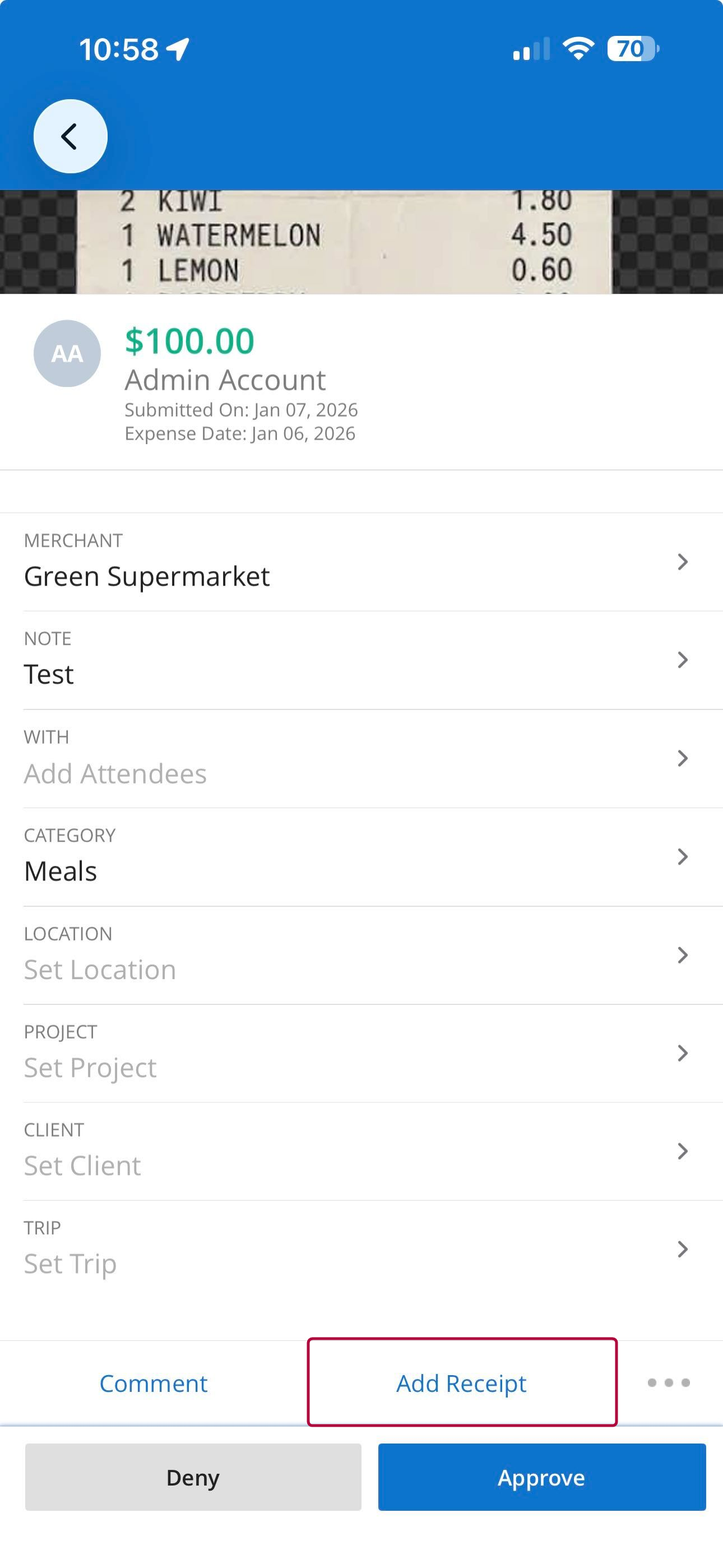
Task: Expand the Merchant row for Green Supermarket
Action: click(361, 562)
